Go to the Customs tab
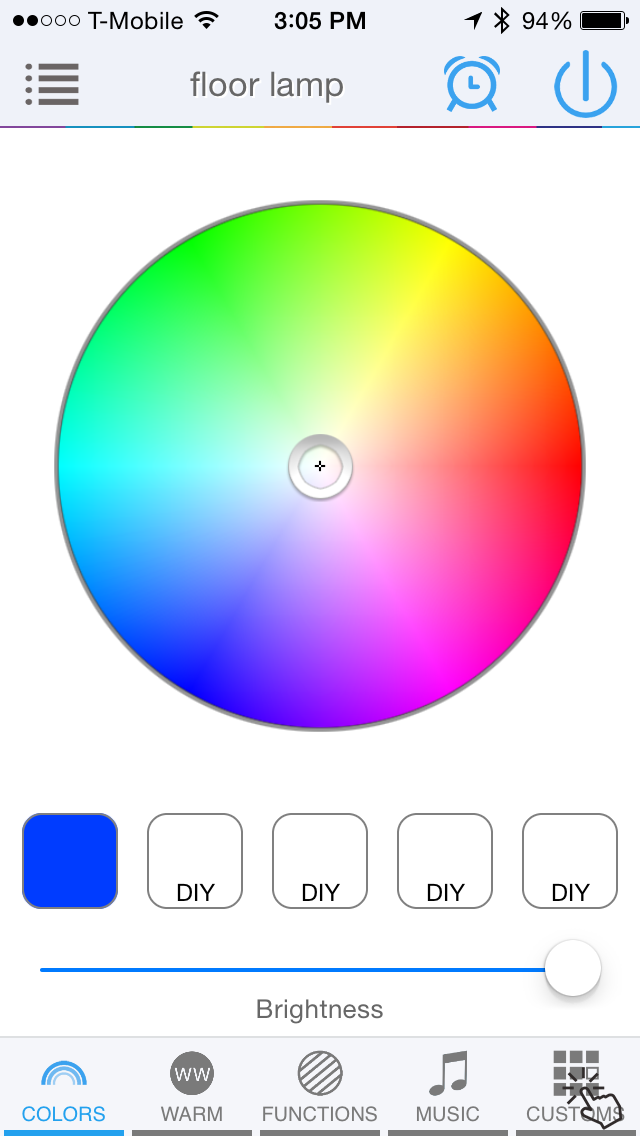Viewport: 640px width, 1136px height. [x=576, y=1088]
